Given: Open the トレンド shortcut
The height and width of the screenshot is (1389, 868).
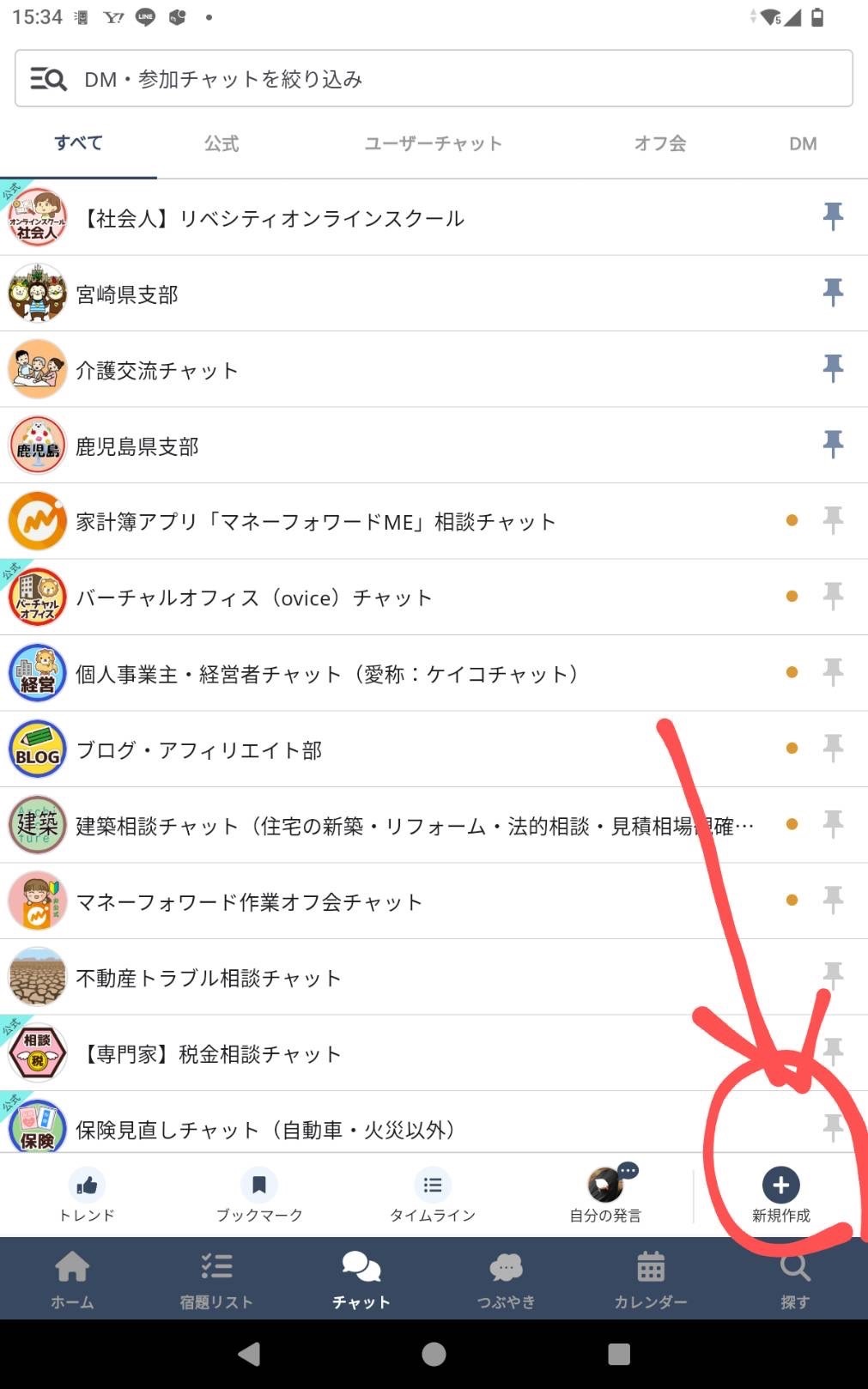Looking at the screenshot, I should click(x=87, y=1195).
